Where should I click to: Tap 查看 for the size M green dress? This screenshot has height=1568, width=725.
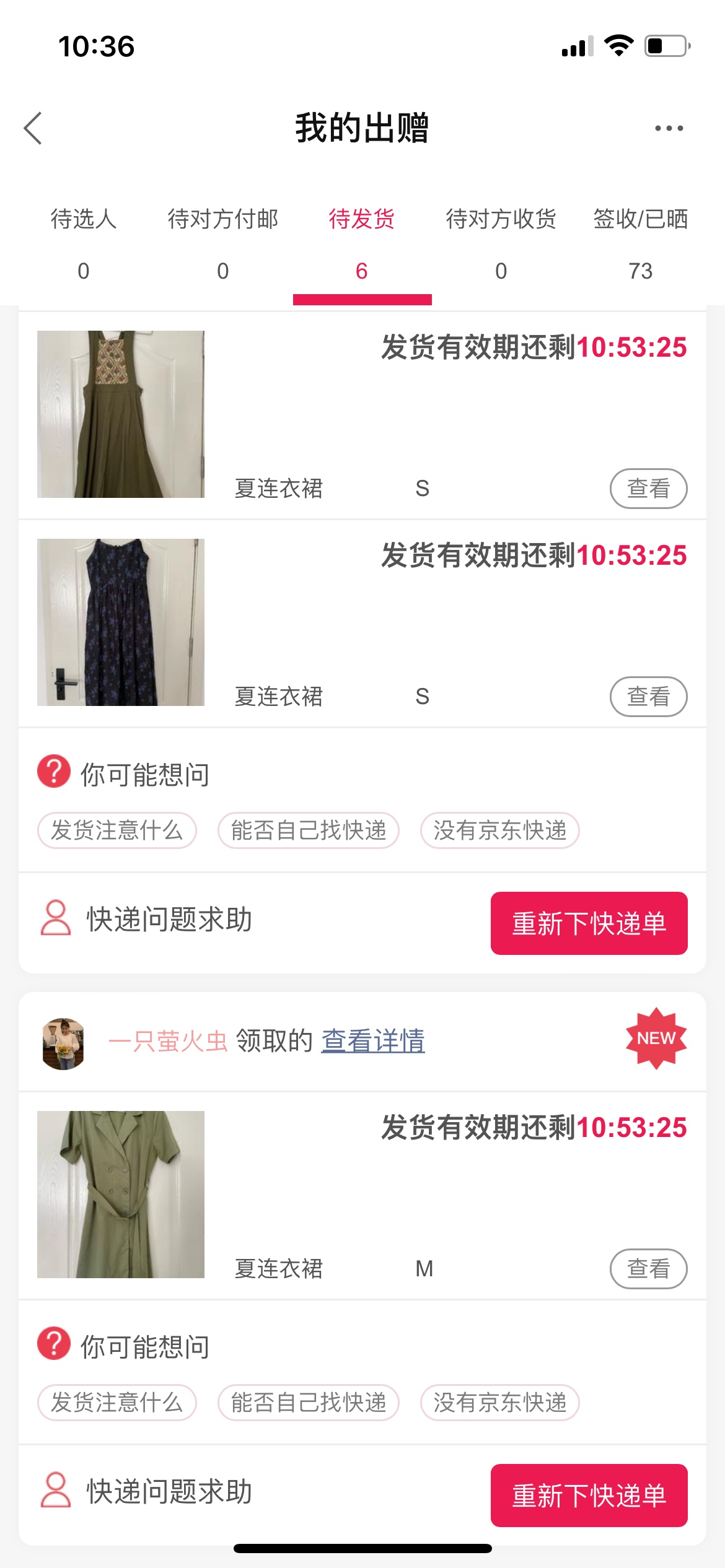648,1269
